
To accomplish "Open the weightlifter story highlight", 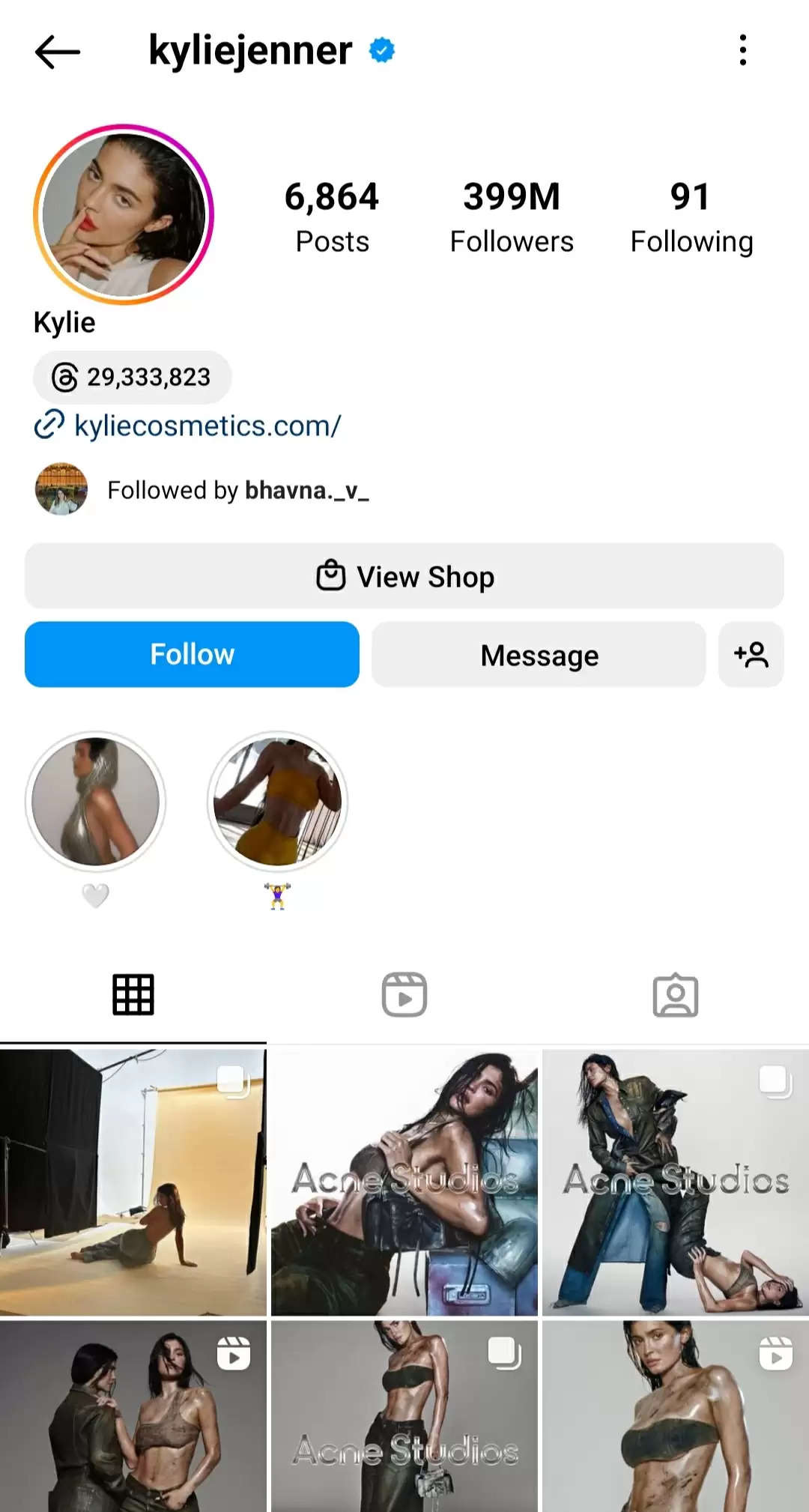I will pos(277,802).
